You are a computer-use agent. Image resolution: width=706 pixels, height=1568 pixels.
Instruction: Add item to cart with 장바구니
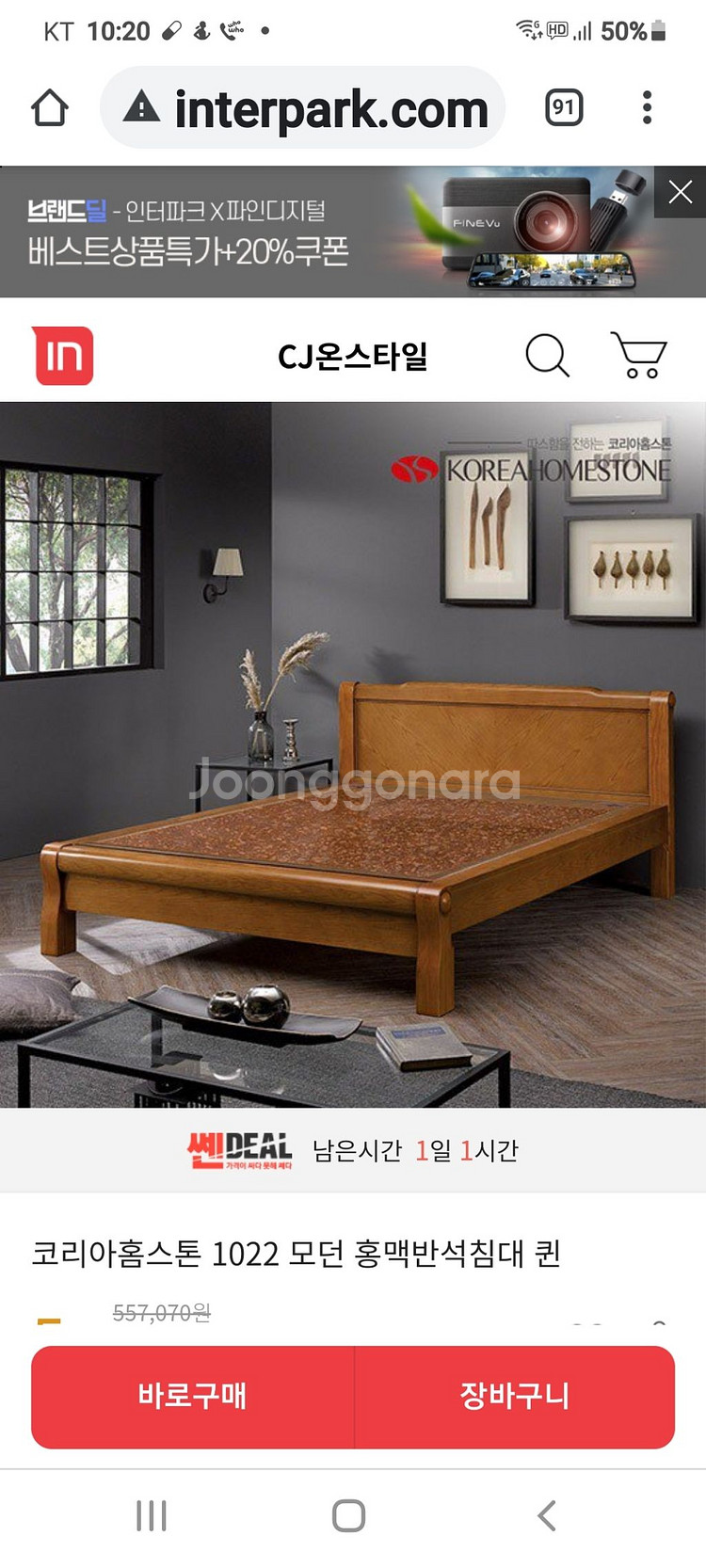pos(514,1396)
